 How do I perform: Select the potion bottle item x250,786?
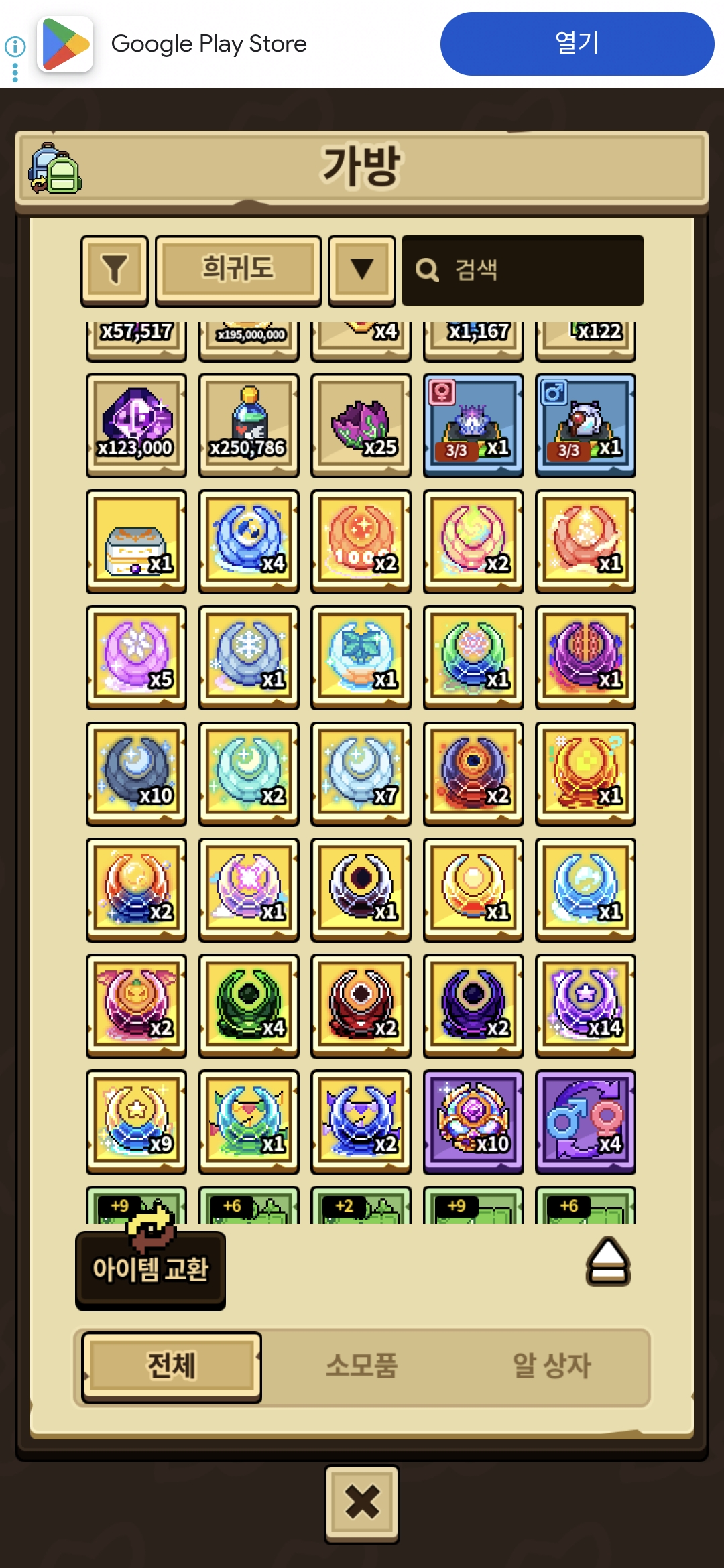tap(249, 425)
